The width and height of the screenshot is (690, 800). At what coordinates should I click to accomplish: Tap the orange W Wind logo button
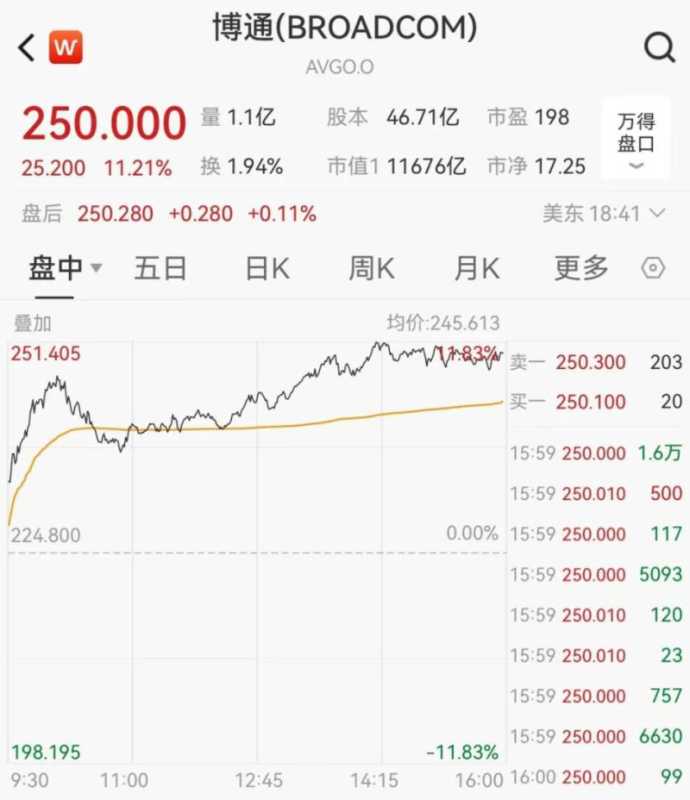coord(66,47)
